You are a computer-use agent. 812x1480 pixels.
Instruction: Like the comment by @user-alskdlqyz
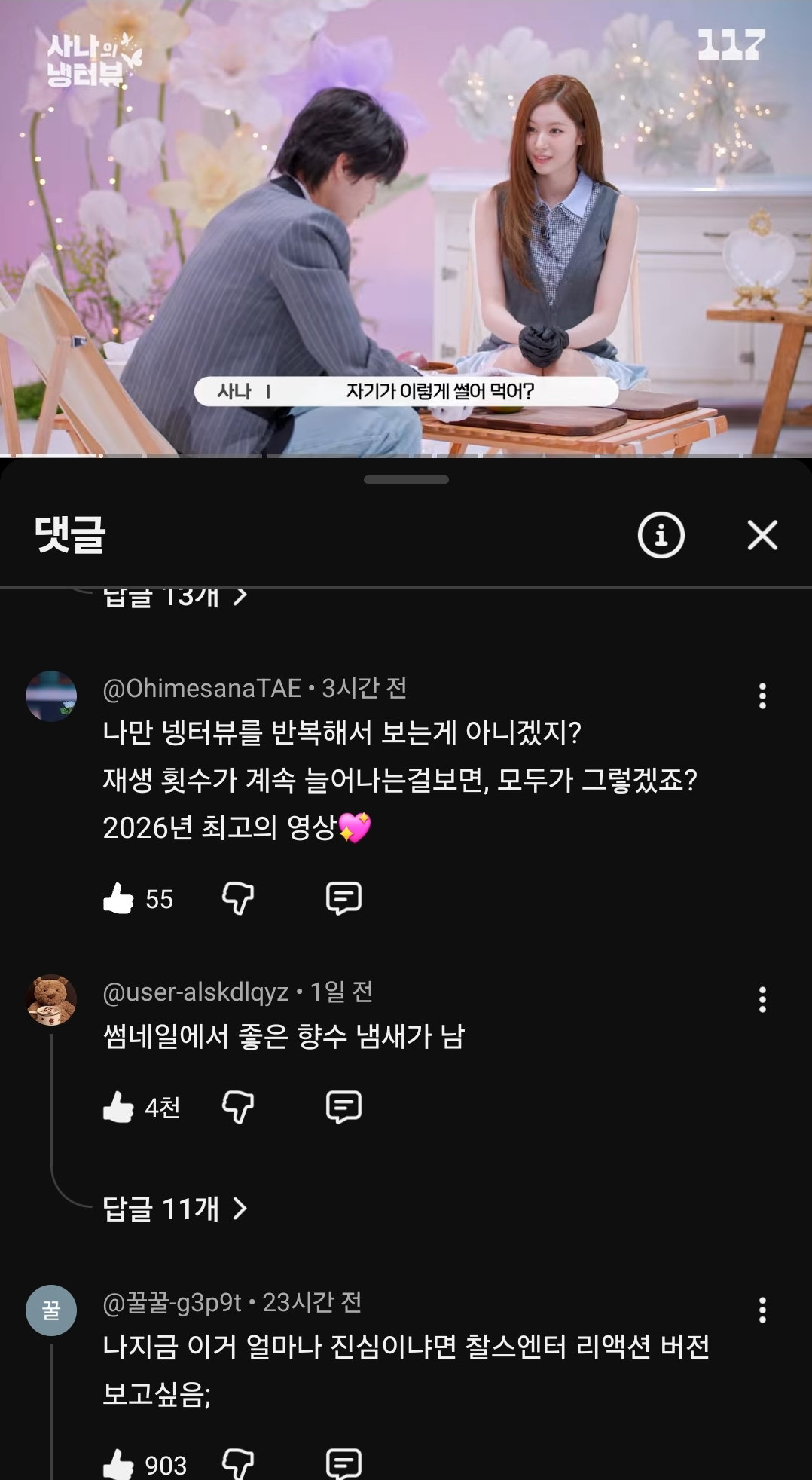pyautogui.click(x=118, y=1107)
